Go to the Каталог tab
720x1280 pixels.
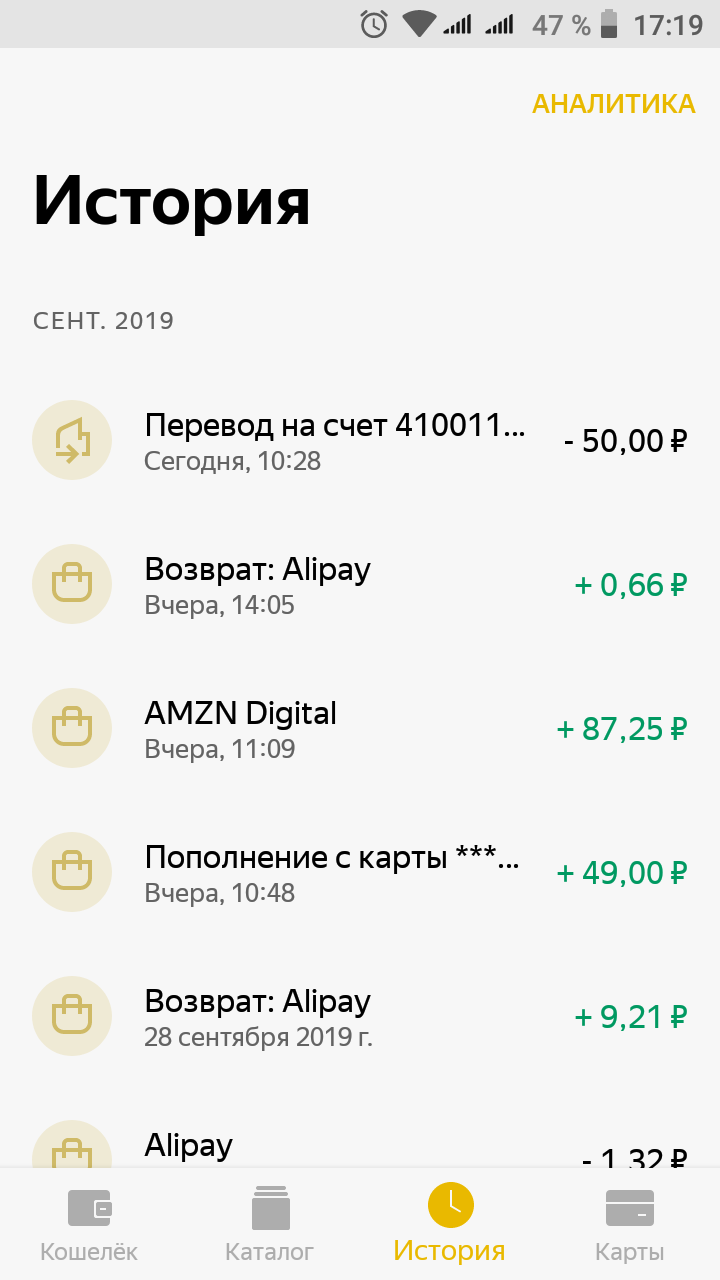270,1224
